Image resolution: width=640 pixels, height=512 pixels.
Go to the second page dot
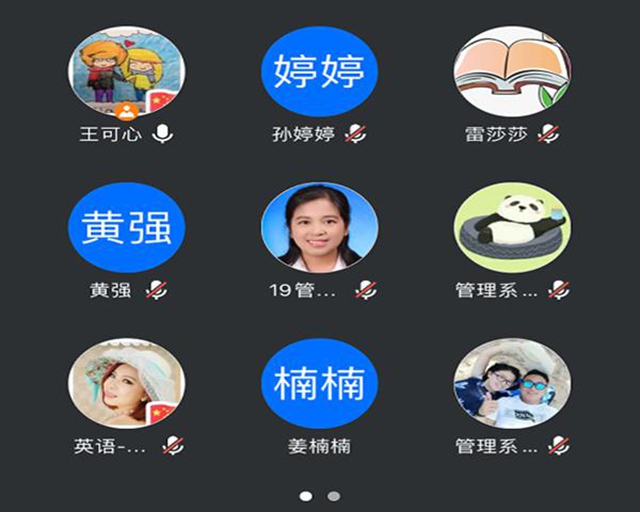(334, 496)
